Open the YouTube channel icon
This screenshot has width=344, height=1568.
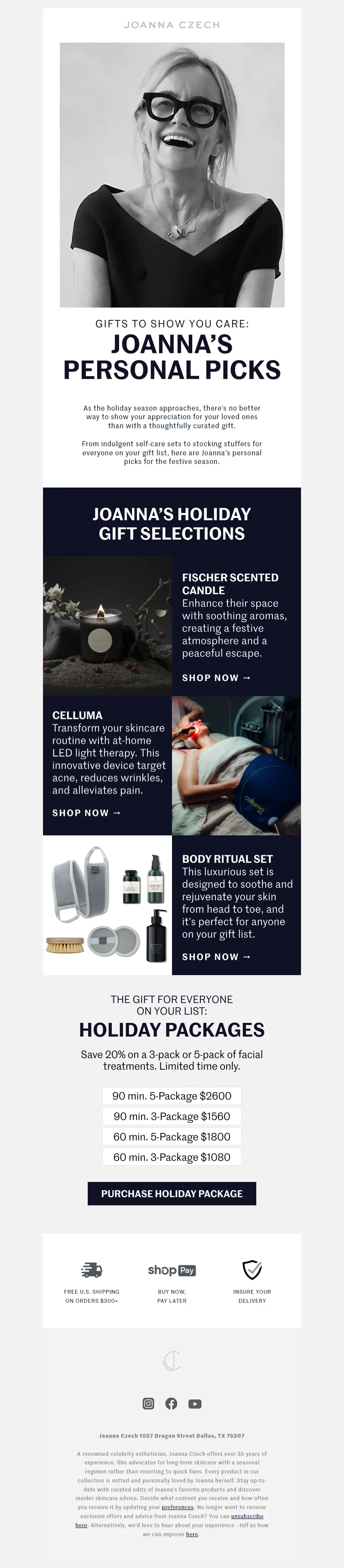coord(195,1404)
